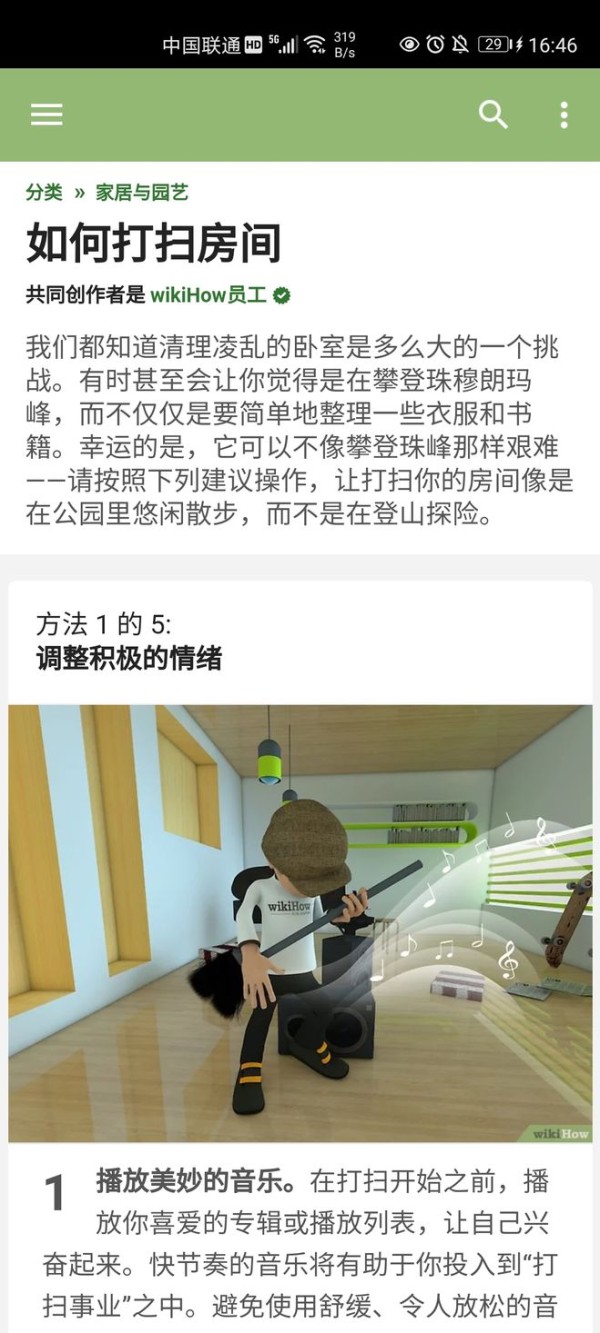Open the 分类 breadcrumb link
This screenshot has width=600, height=1333.
(x=44, y=192)
